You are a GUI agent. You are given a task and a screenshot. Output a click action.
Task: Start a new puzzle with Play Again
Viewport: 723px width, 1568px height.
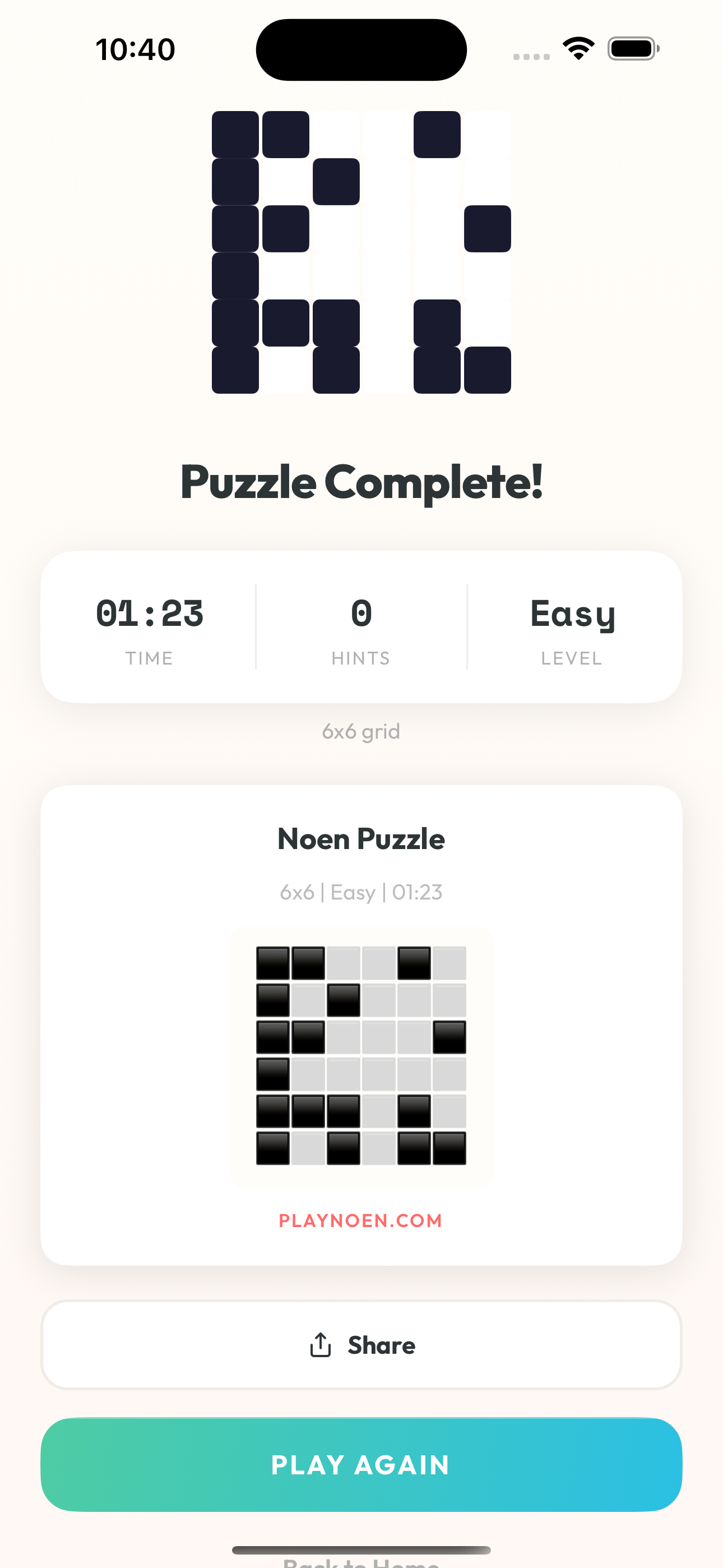point(361,1464)
